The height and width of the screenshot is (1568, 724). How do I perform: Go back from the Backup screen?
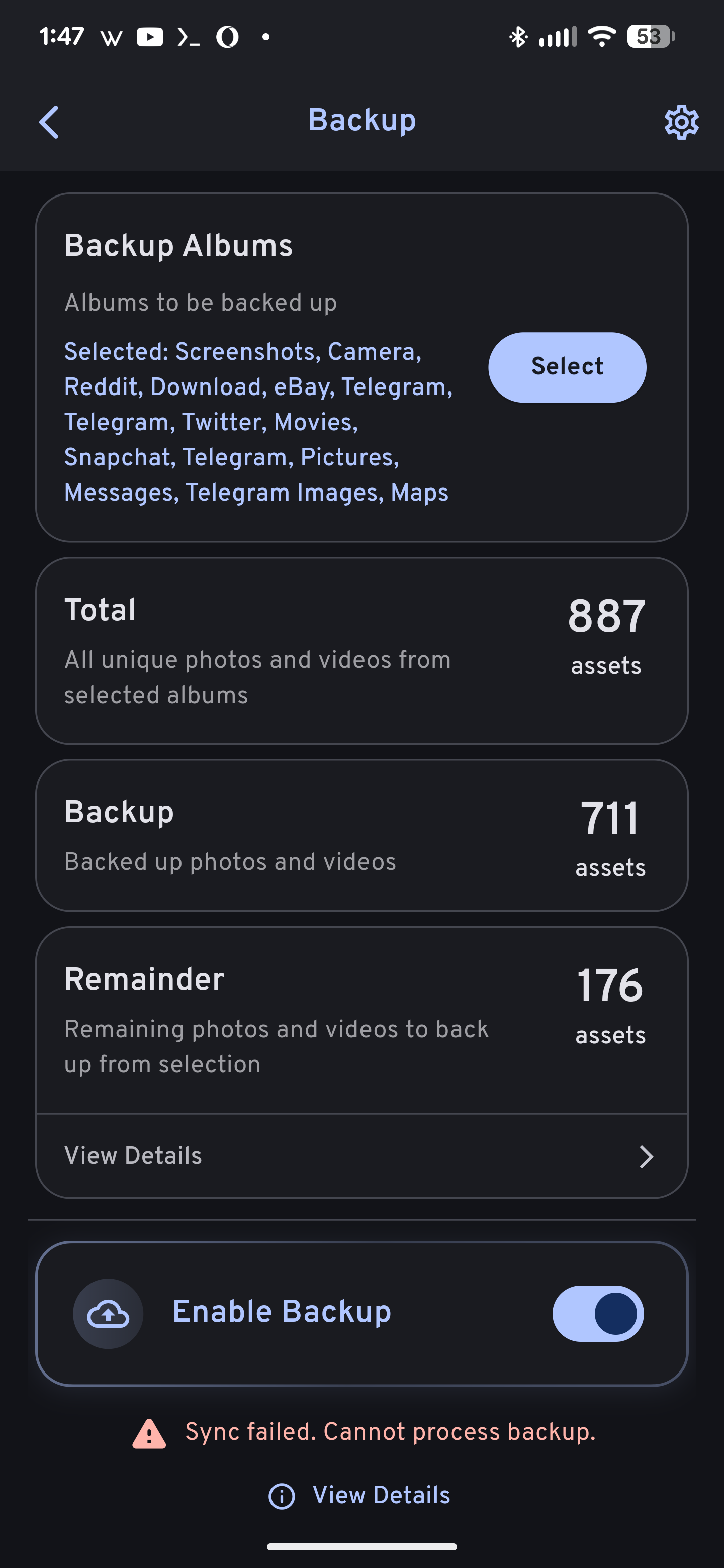pyautogui.click(x=49, y=122)
